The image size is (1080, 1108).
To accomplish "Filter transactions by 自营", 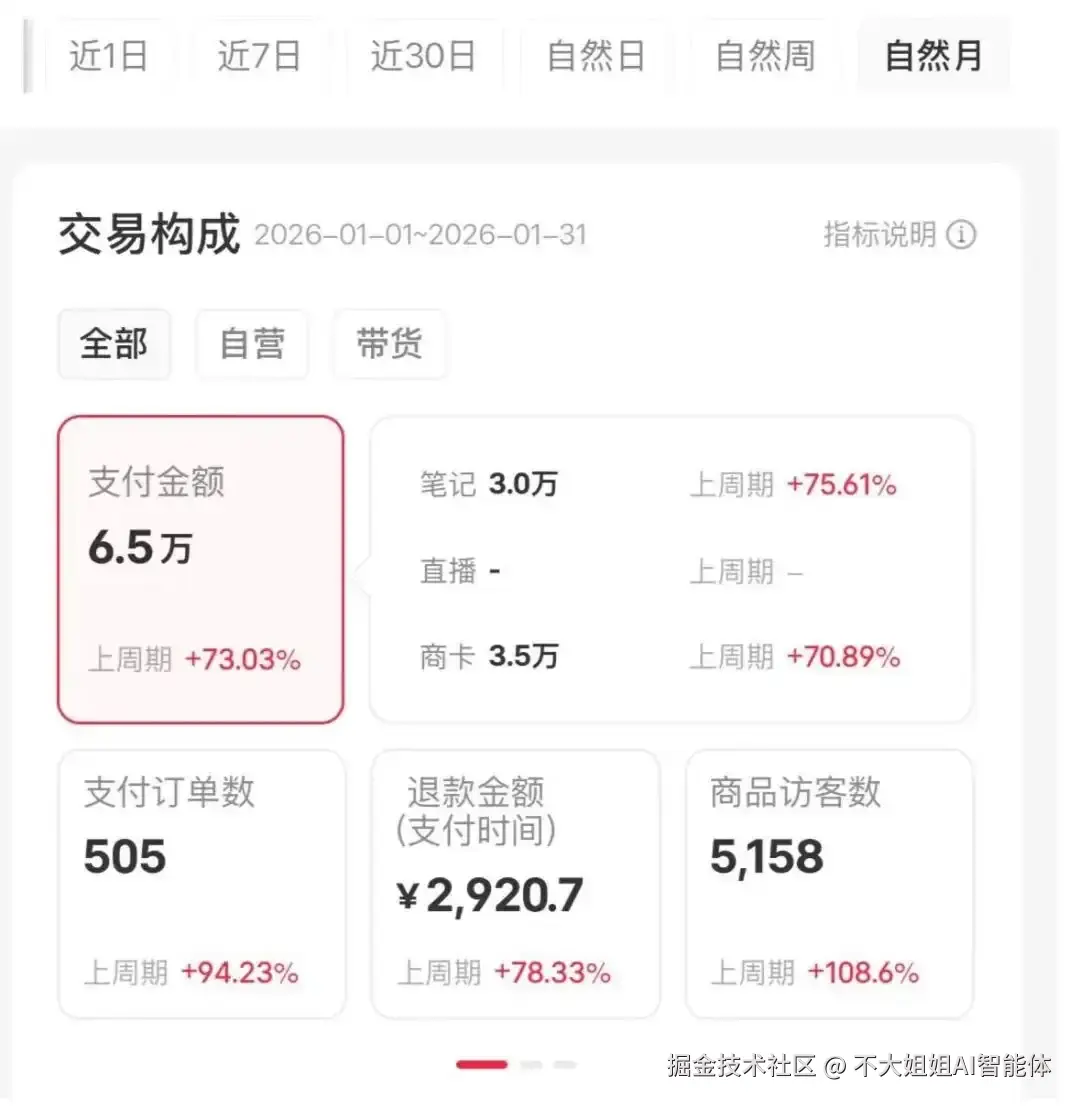I will [x=252, y=344].
